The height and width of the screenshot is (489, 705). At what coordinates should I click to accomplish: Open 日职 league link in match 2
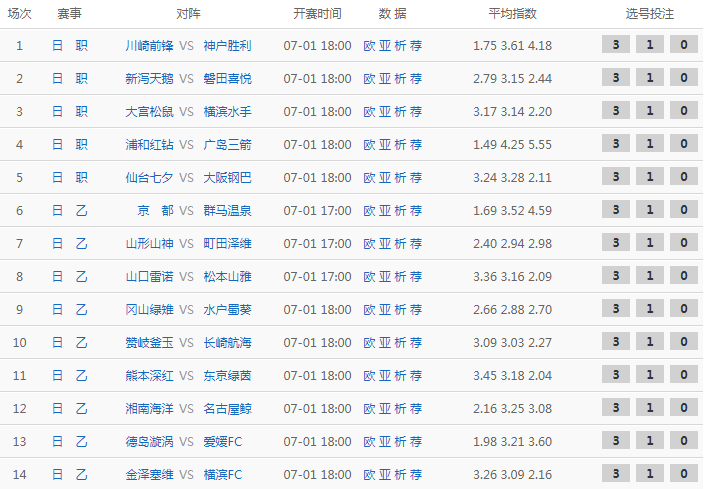click(69, 79)
